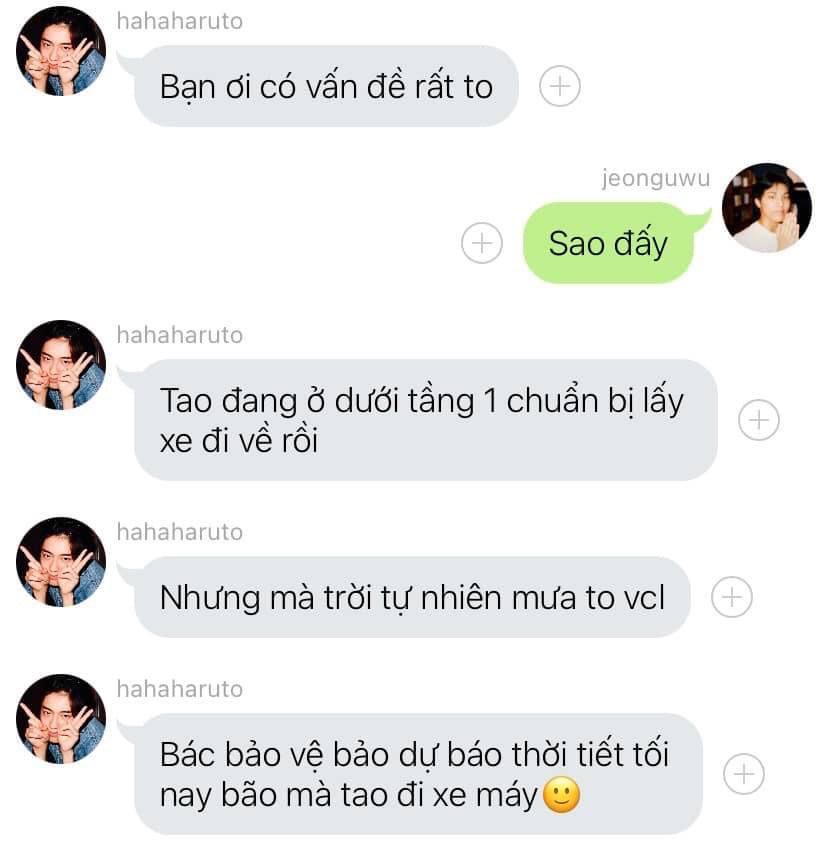Tap plus icon beside "Nhưng mà trời tự nhiên mưa"

731,597
